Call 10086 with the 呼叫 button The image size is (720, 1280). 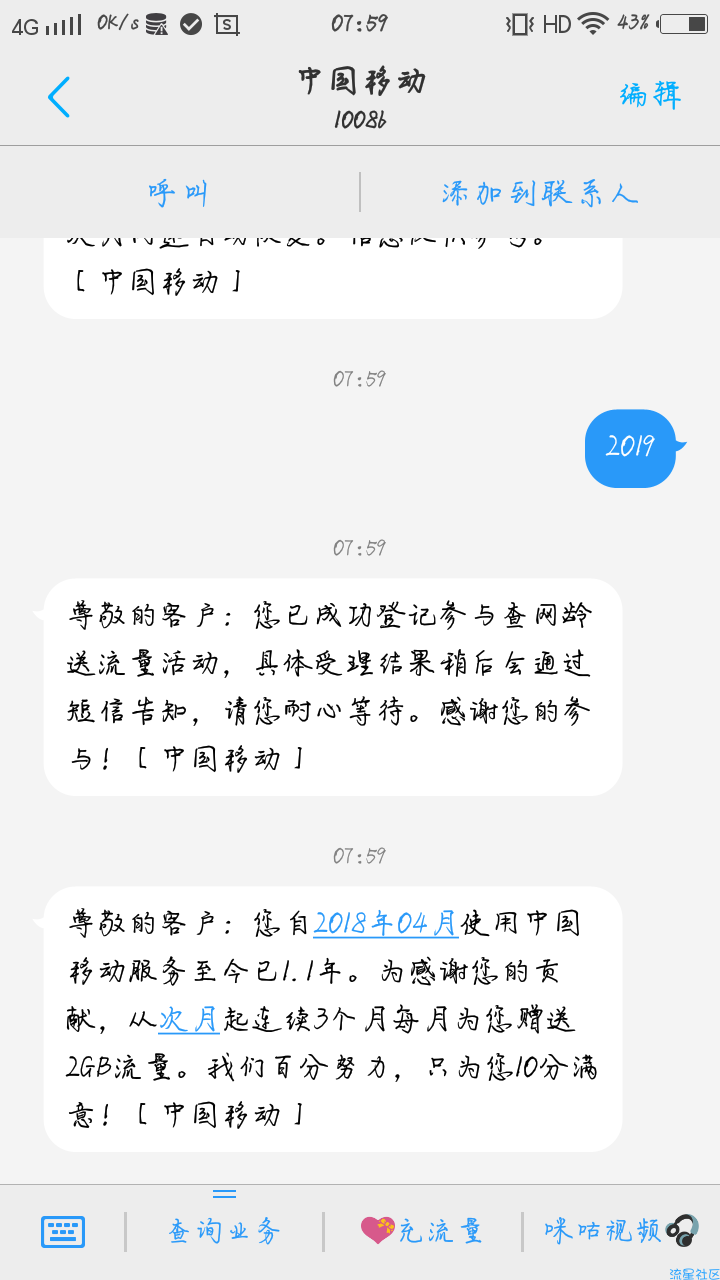(179, 192)
